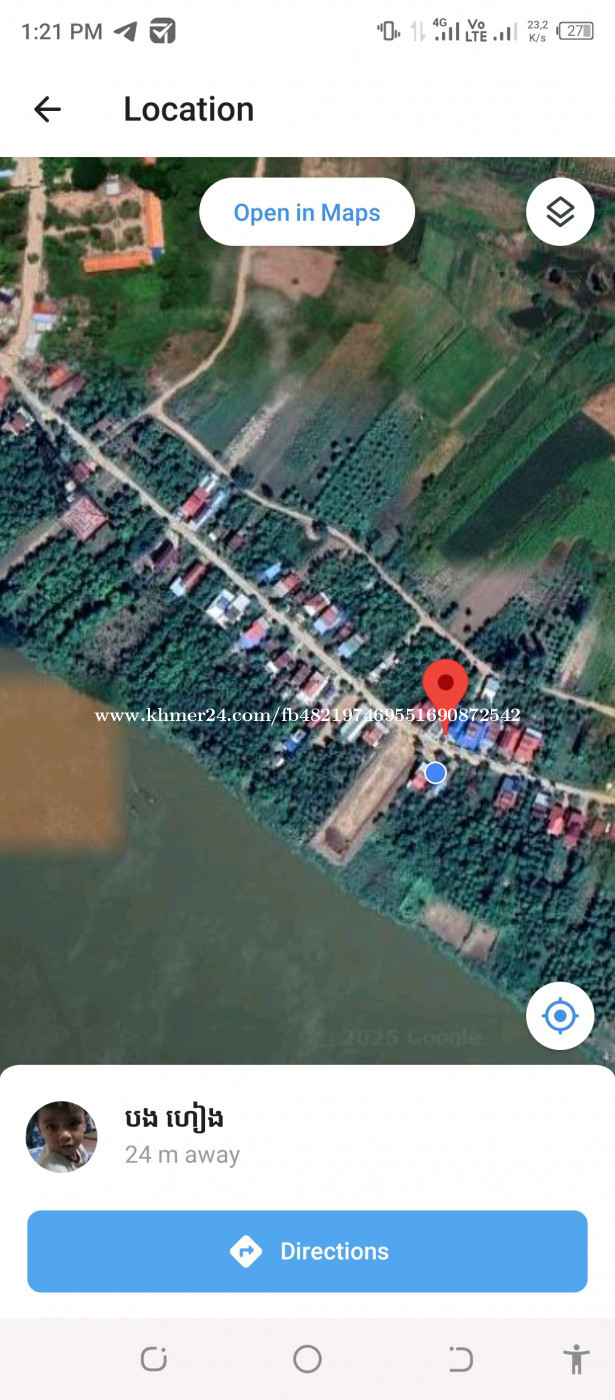
Task: Tap the Directions button
Action: pos(307,1251)
